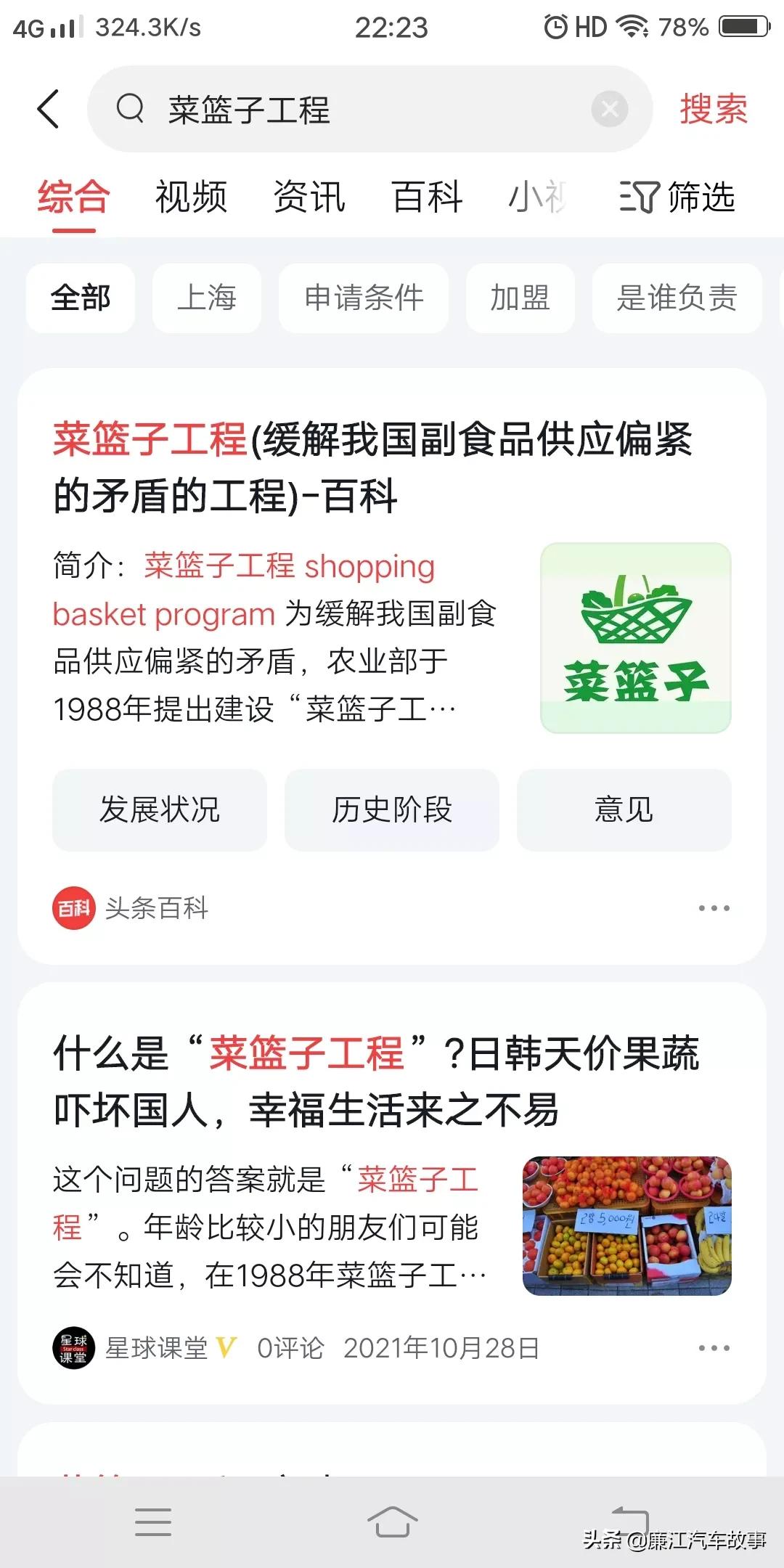This screenshot has width=784, height=1568.
Task: Tap the red 搜索 button
Action: point(713,109)
